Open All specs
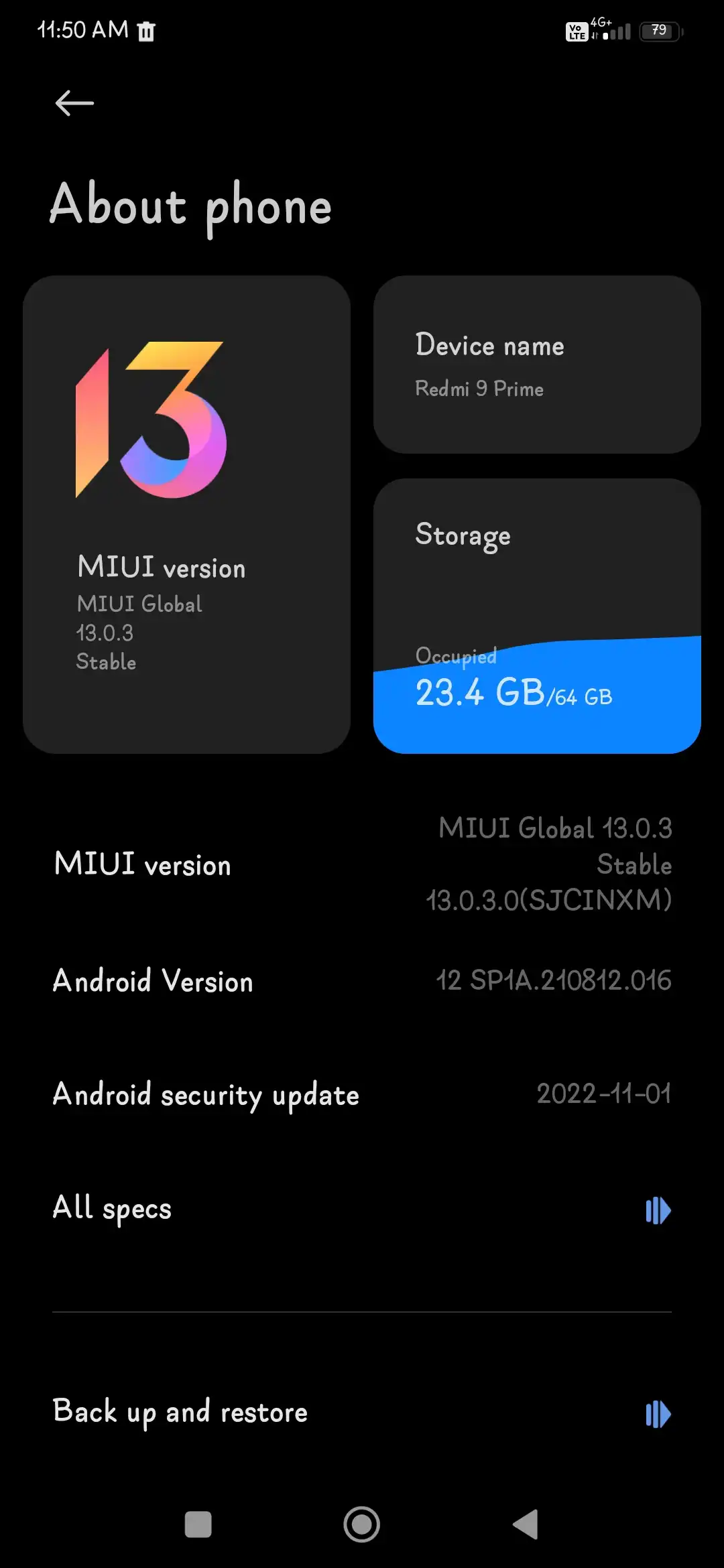The height and width of the screenshot is (1568, 724). [362, 1210]
